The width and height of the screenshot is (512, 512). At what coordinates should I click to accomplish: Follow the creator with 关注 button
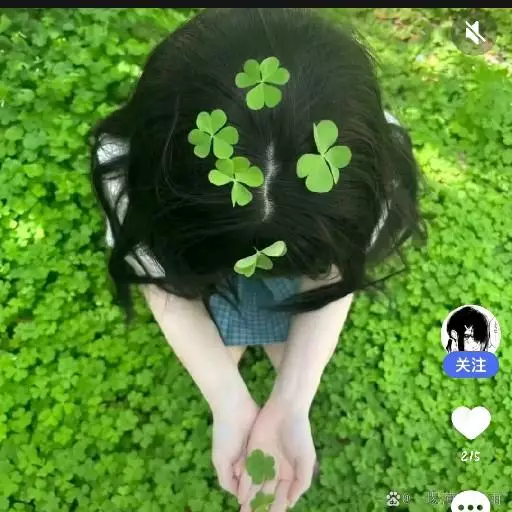point(470,365)
